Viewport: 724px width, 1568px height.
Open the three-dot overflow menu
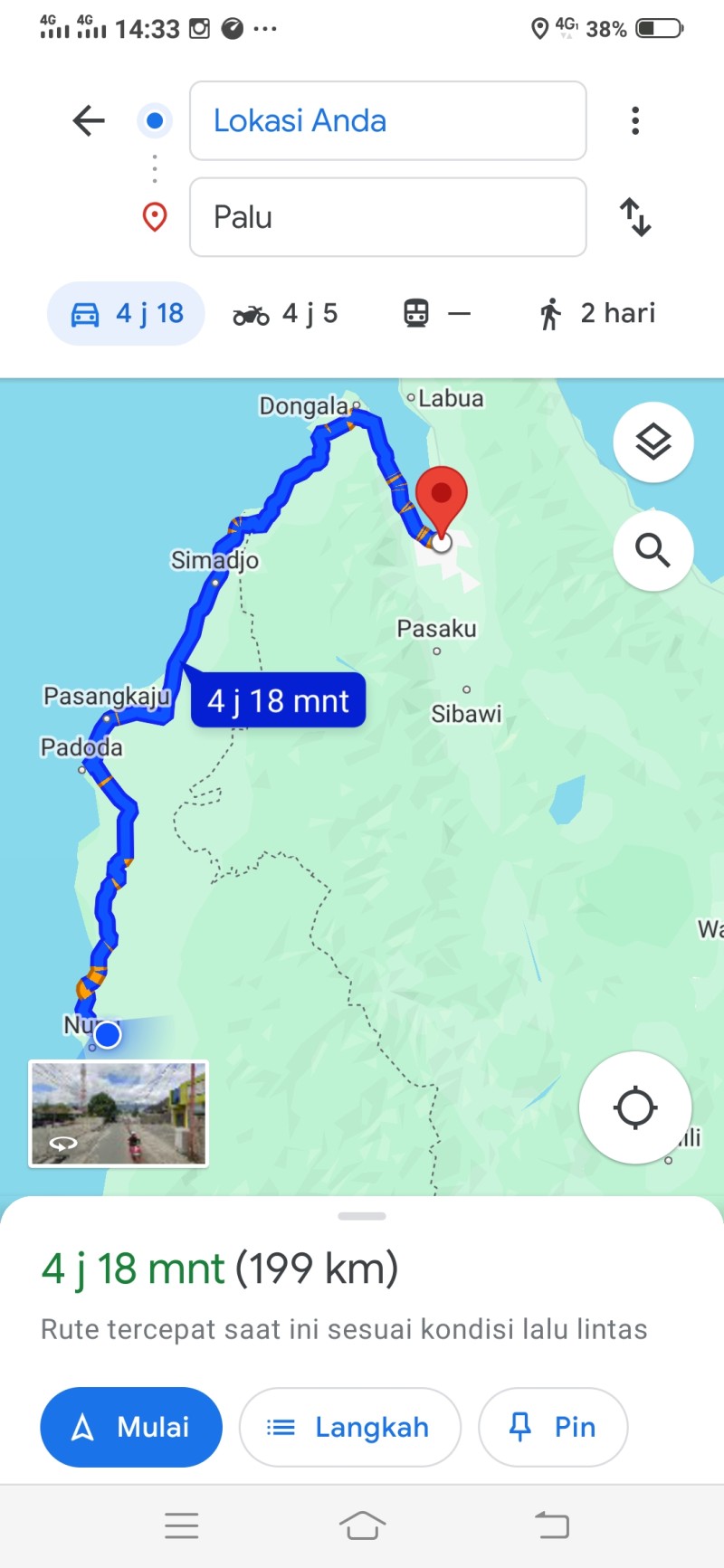click(635, 120)
